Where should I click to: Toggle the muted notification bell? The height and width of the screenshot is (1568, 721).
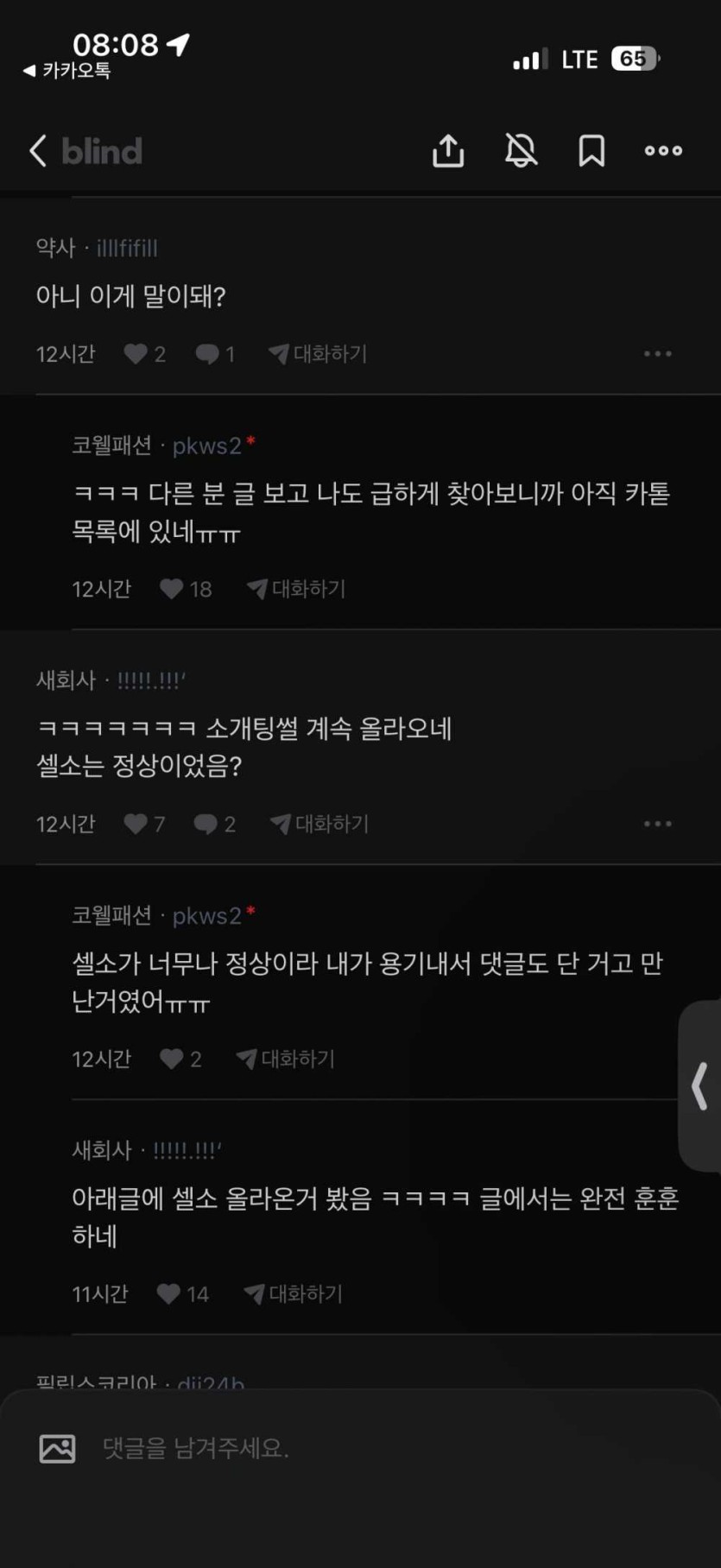[521, 151]
